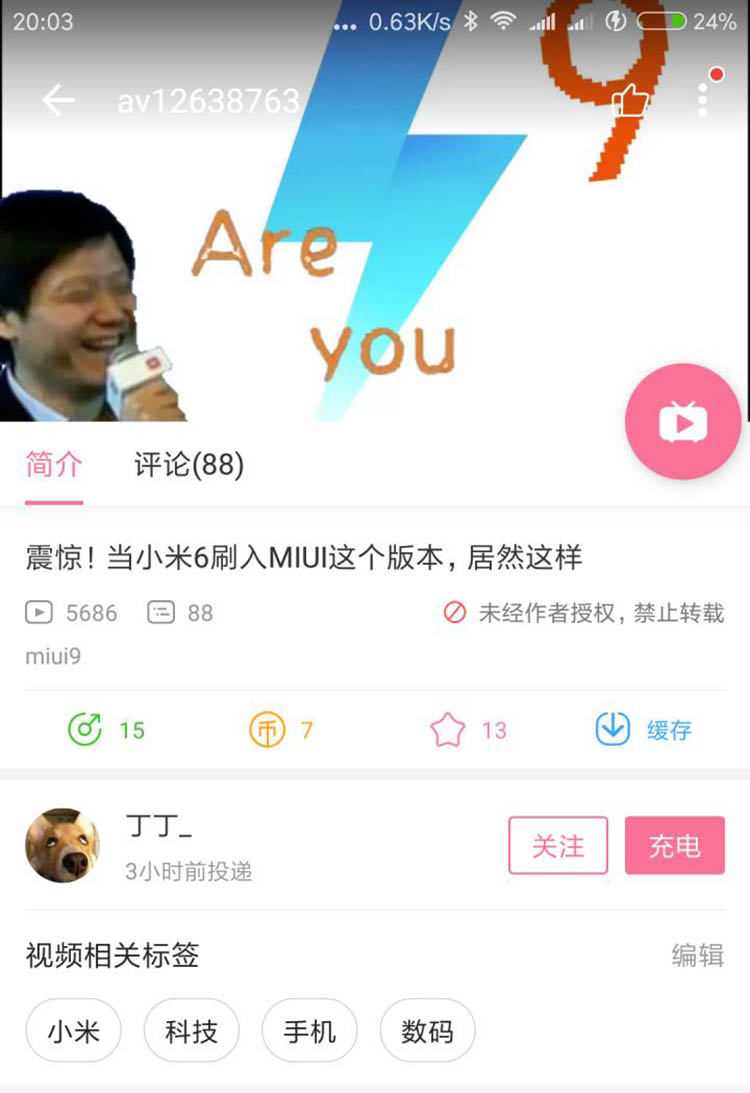Open the 科技 tag
Screen dimensions: 750x1093
[x=191, y=1030]
